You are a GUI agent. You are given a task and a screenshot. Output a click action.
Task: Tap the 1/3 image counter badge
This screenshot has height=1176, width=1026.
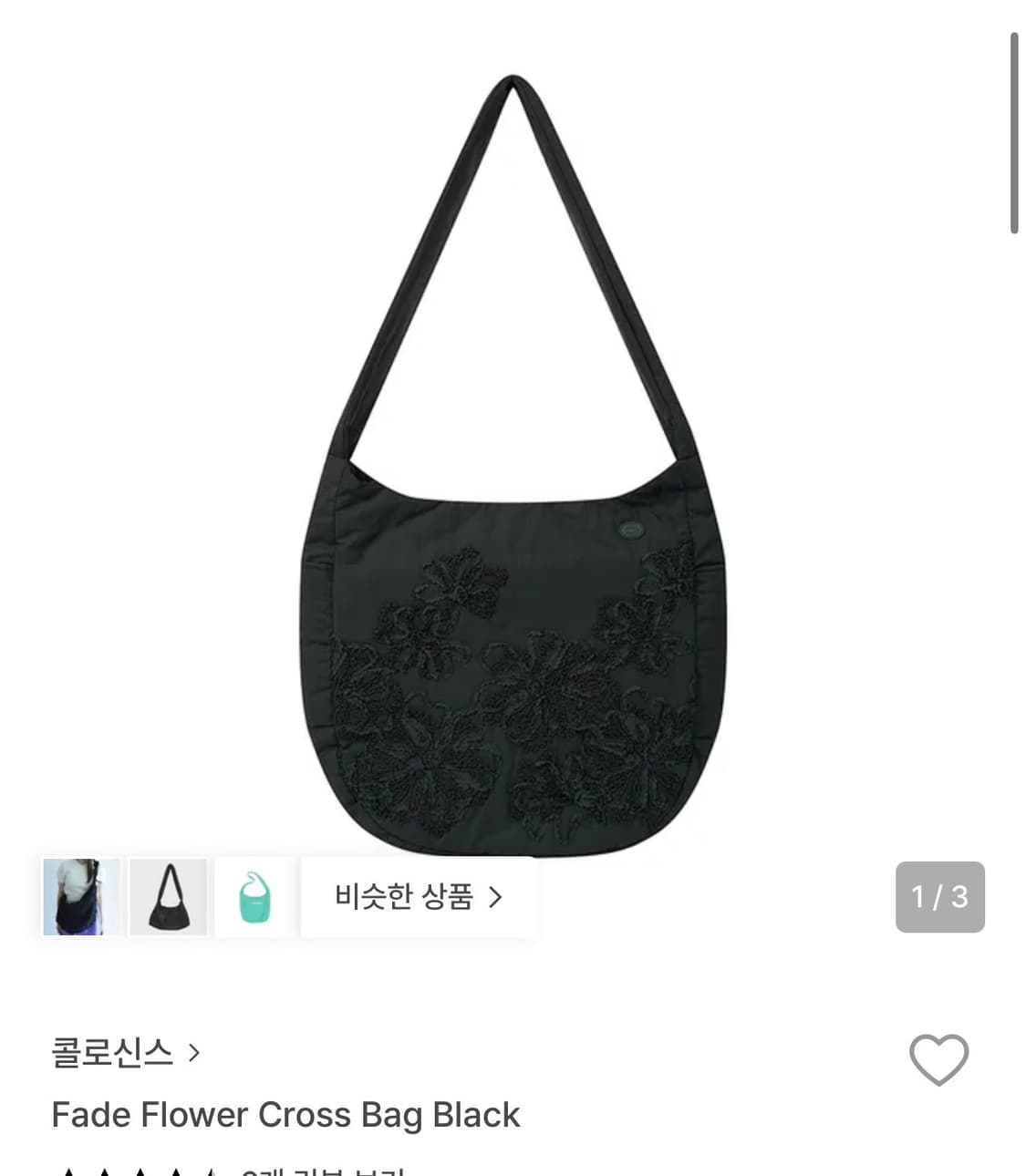(x=940, y=897)
